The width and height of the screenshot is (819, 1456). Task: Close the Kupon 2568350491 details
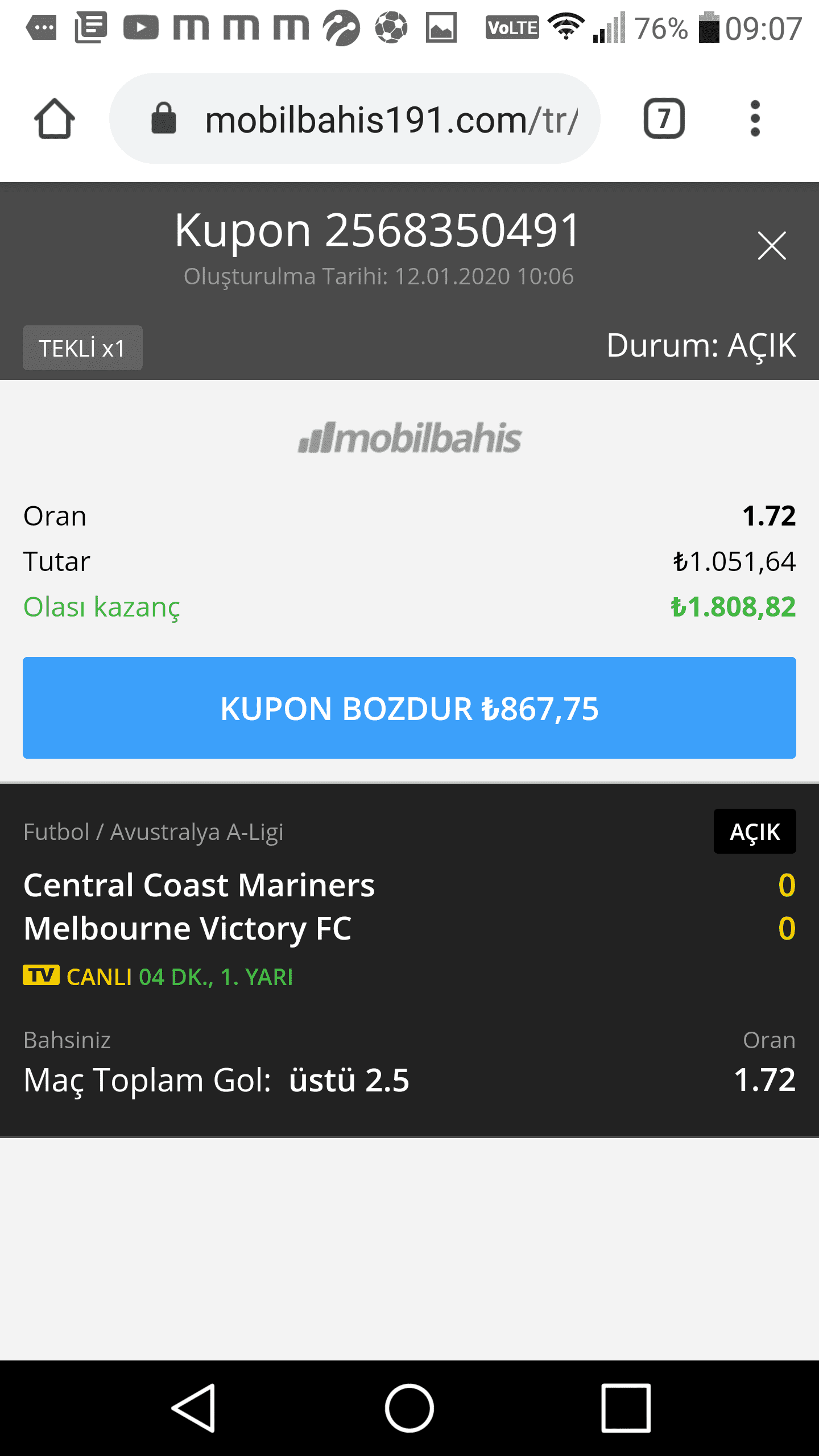[772, 246]
